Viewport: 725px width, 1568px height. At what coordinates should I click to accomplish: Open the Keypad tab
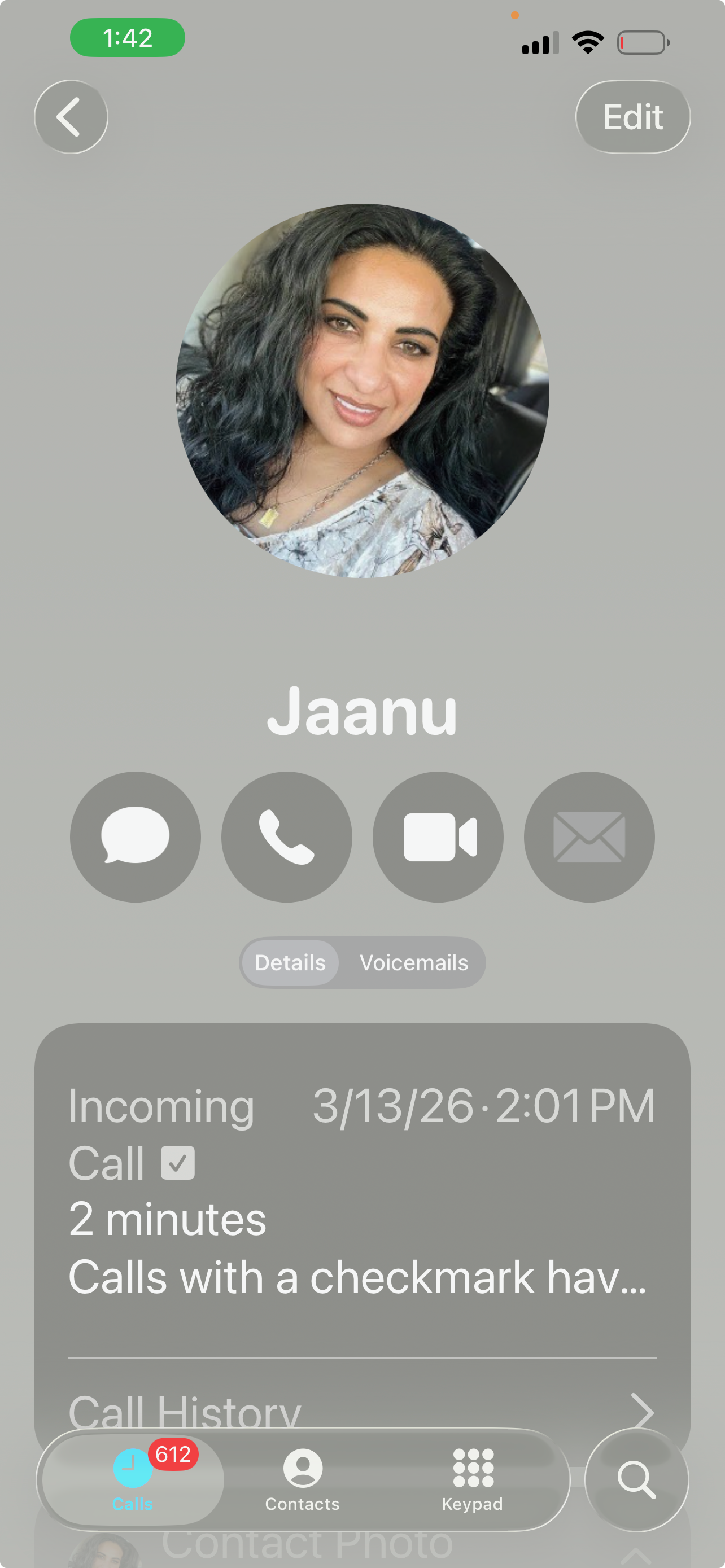(473, 1479)
